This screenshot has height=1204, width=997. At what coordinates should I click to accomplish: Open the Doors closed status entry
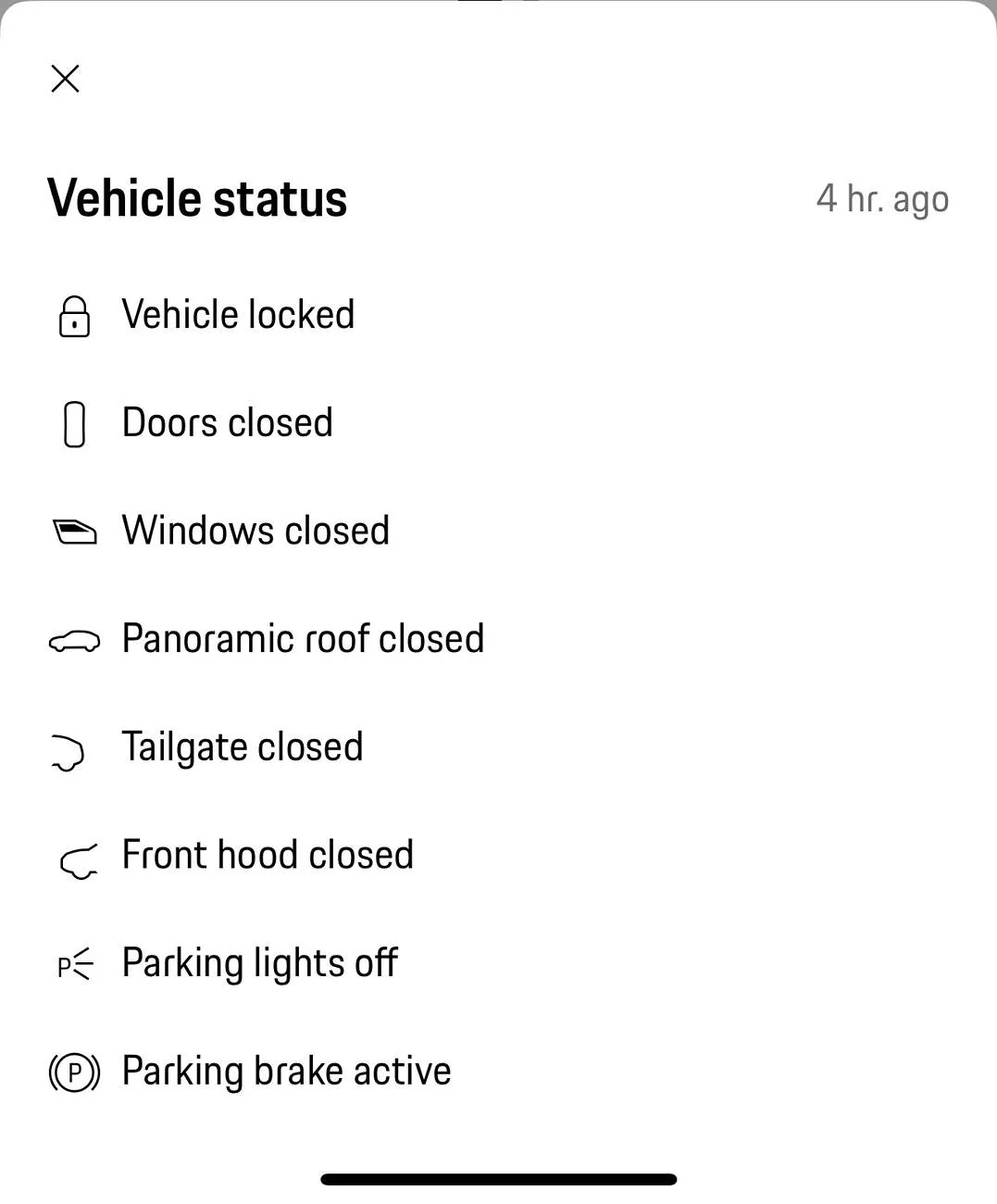tap(227, 423)
